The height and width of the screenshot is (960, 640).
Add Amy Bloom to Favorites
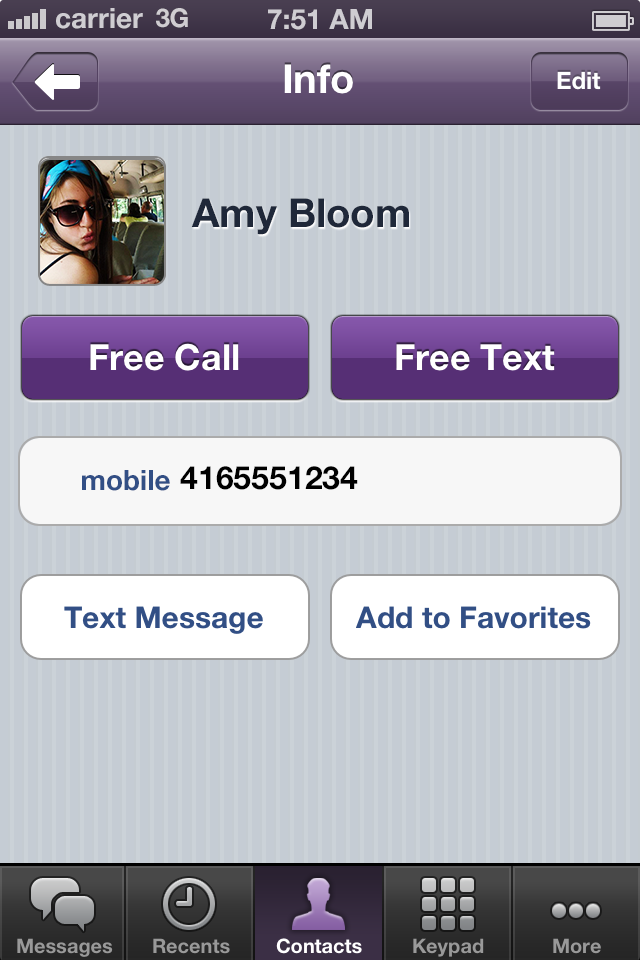click(475, 617)
